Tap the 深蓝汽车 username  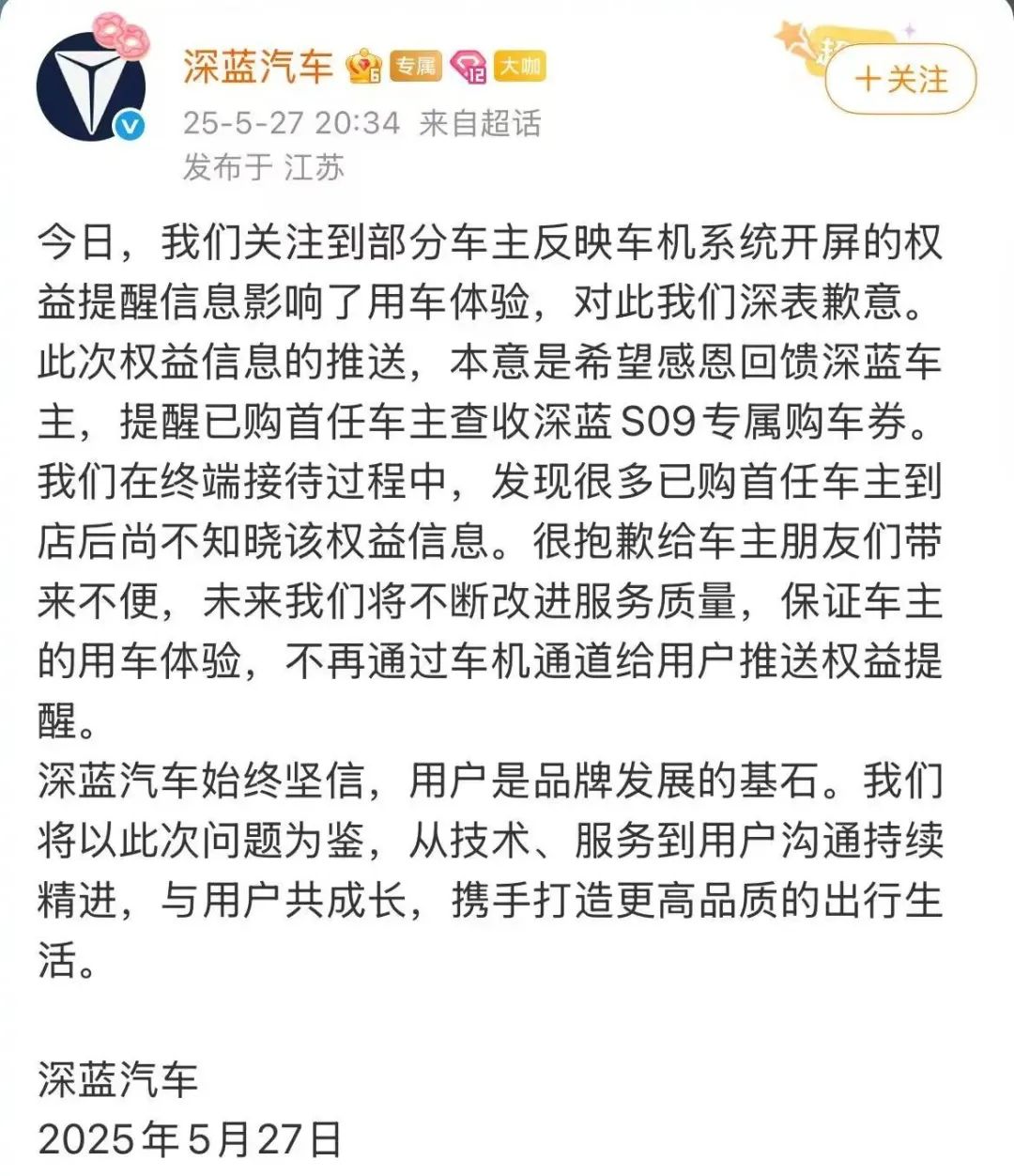258,67
